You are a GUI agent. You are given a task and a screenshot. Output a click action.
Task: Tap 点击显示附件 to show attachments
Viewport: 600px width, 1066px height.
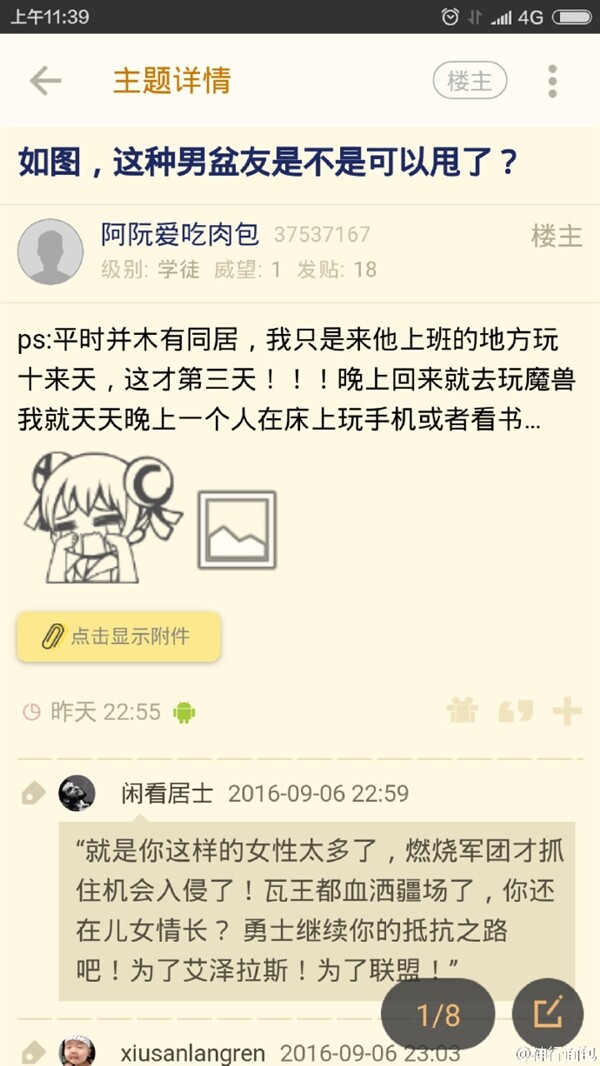118,636
